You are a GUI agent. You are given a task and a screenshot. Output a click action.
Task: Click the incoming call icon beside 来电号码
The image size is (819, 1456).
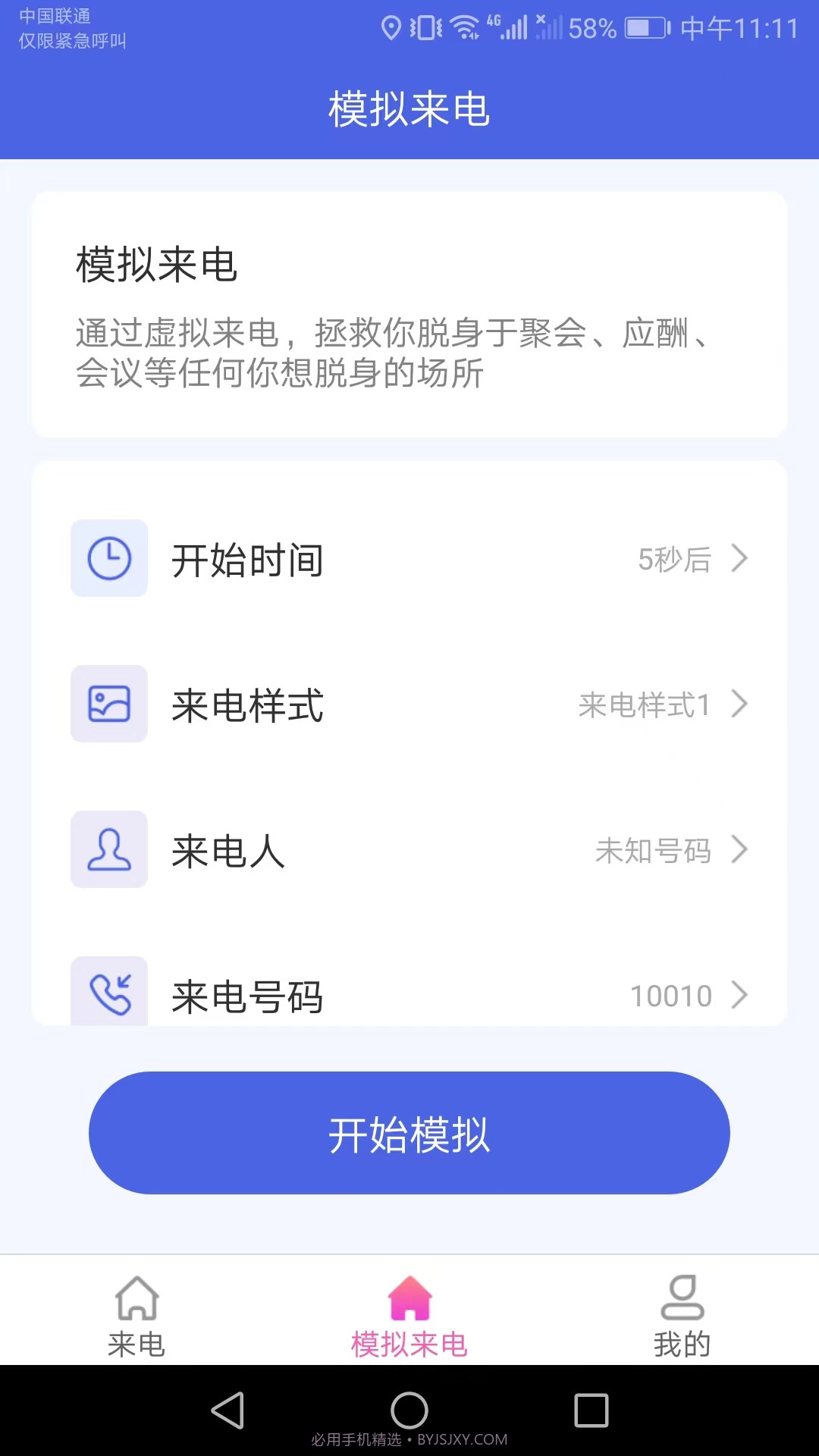(x=108, y=990)
